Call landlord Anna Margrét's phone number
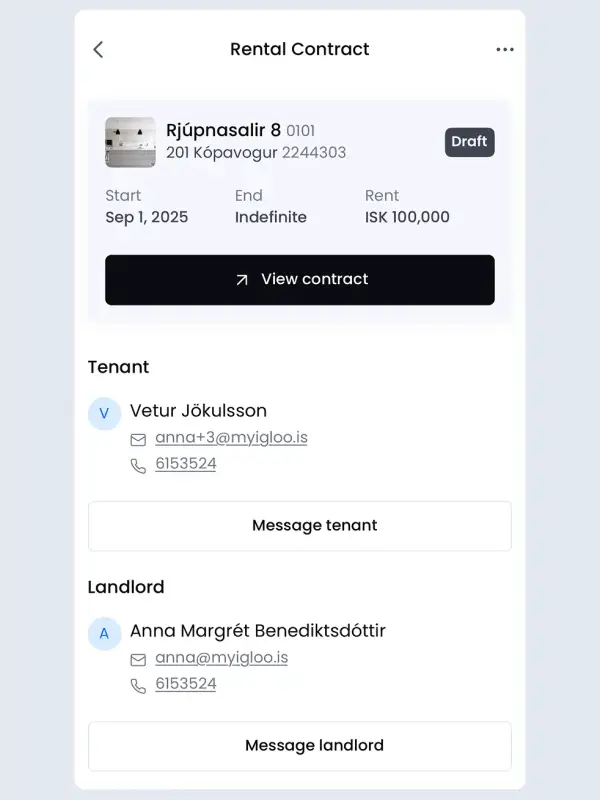Image resolution: width=600 pixels, height=800 pixels. tap(185, 684)
